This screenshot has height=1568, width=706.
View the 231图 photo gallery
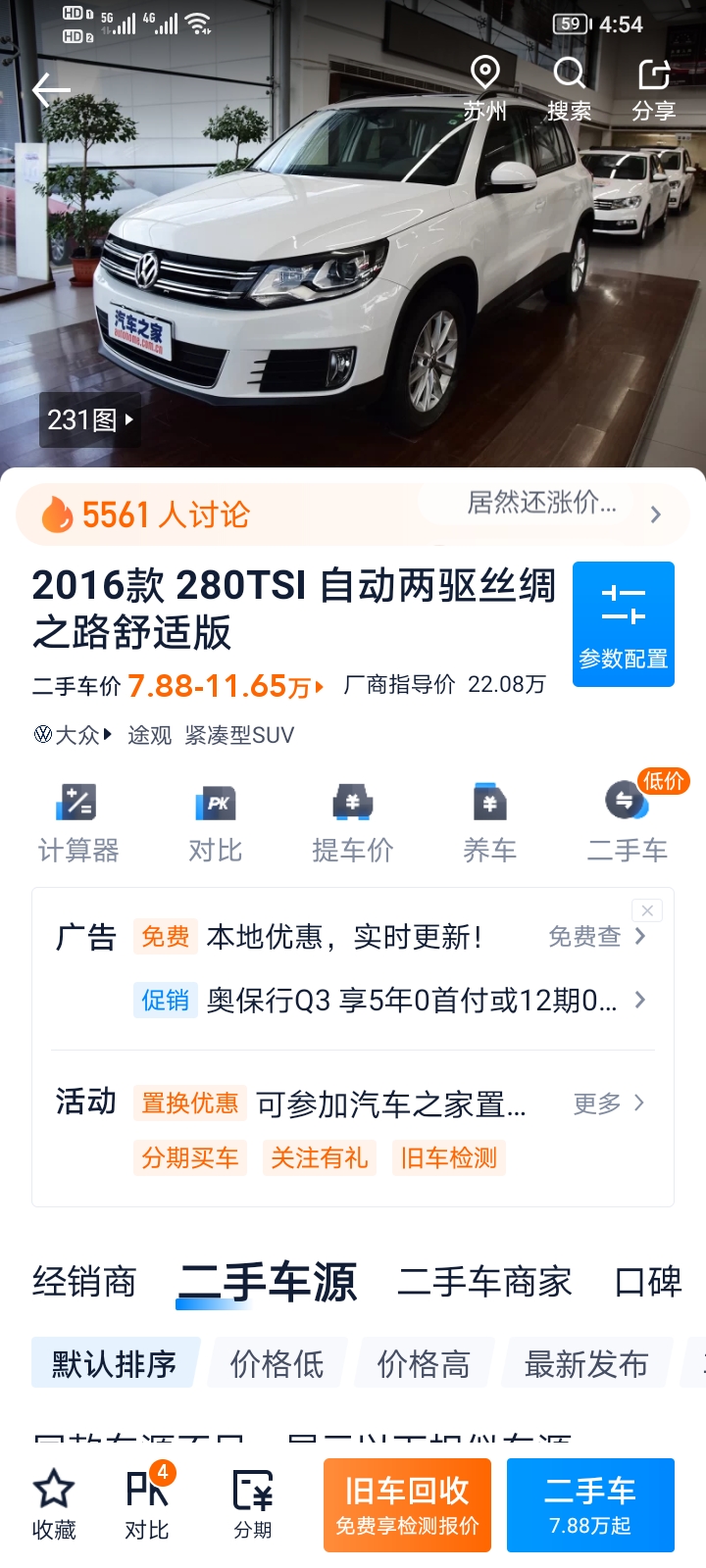tap(90, 420)
